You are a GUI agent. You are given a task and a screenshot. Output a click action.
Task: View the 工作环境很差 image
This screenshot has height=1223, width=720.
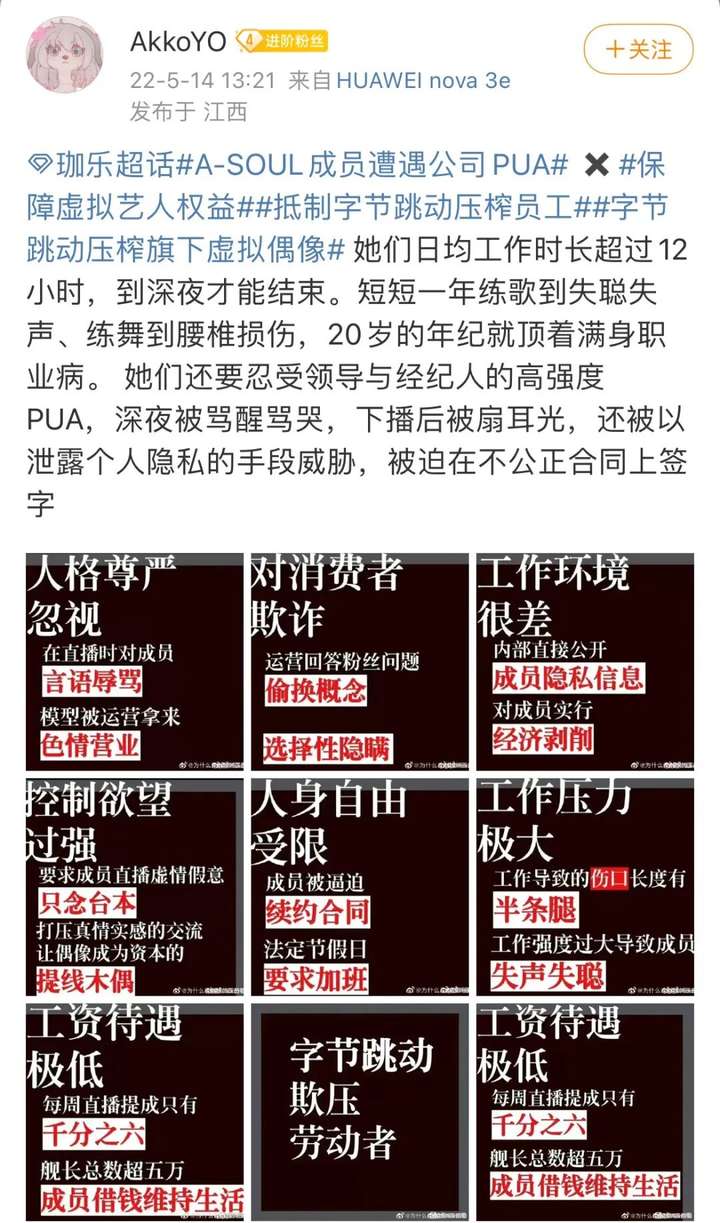pyautogui.click(x=584, y=661)
